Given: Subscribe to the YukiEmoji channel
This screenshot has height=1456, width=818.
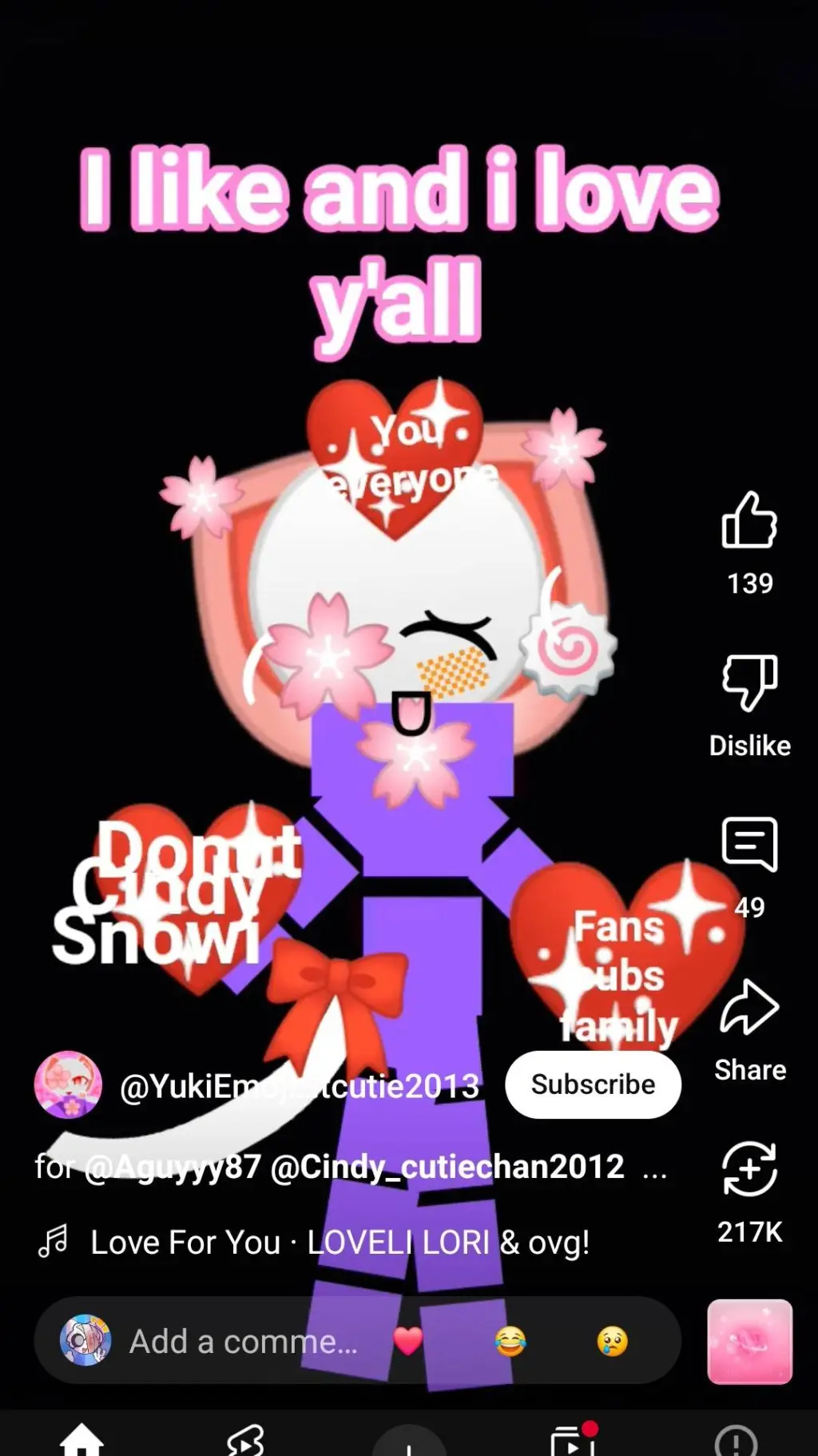Looking at the screenshot, I should (x=593, y=1084).
